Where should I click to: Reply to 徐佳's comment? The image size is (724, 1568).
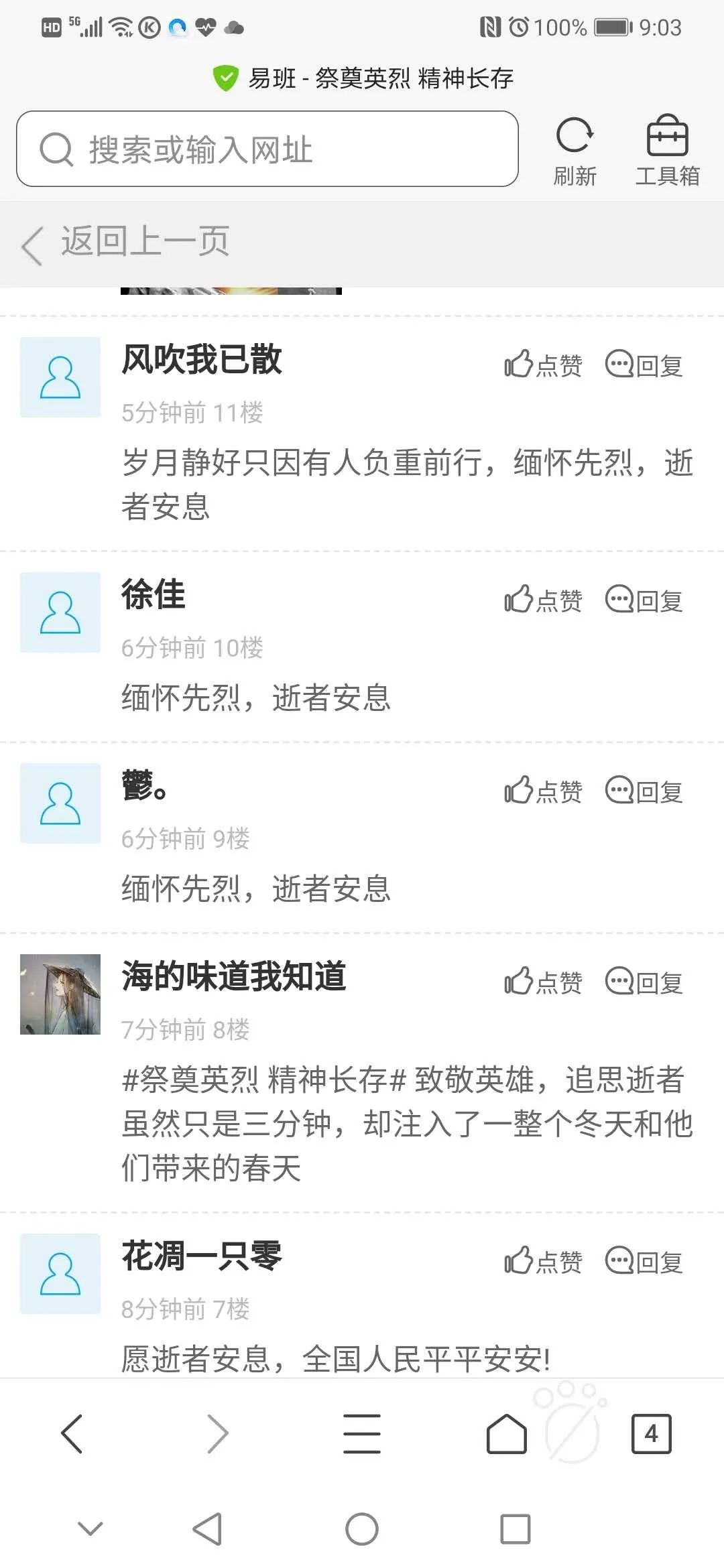pos(644,600)
